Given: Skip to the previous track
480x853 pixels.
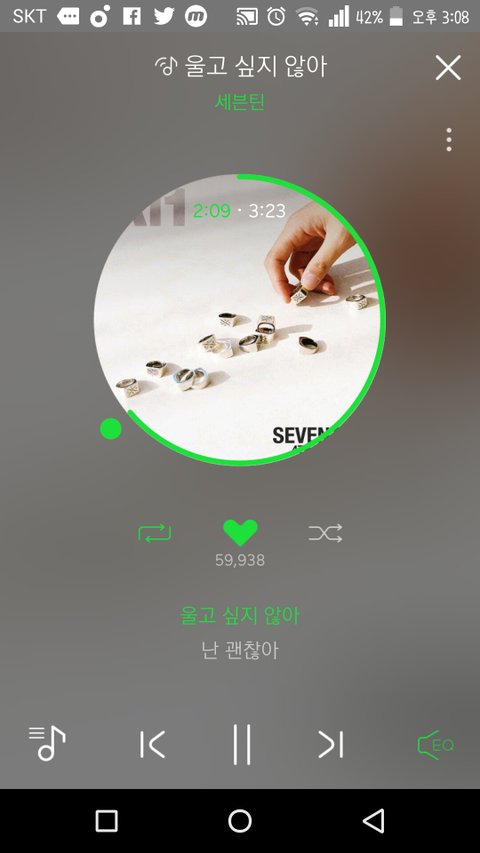Looking at the screenshot, I should coord(152,744).
